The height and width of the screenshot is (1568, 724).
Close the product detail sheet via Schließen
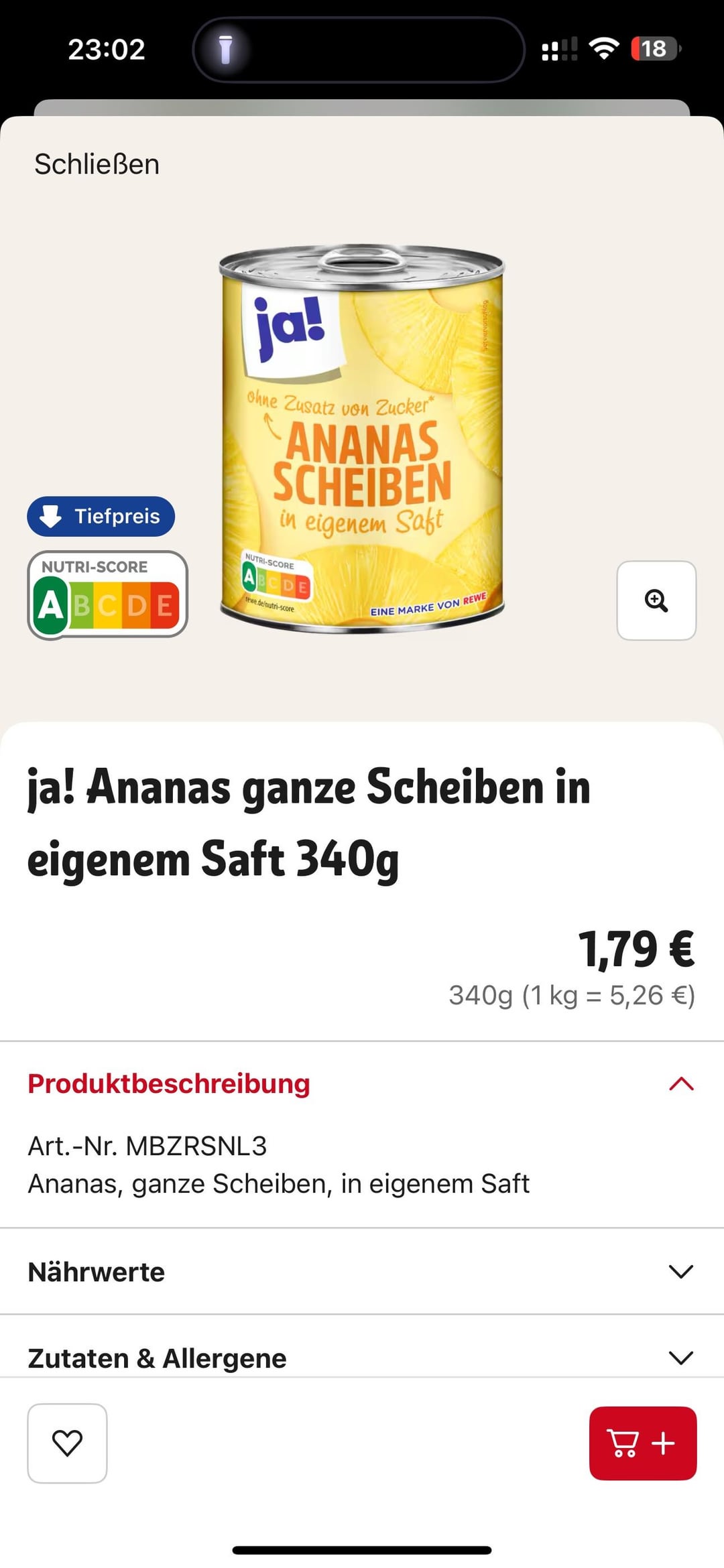(97, 165)
